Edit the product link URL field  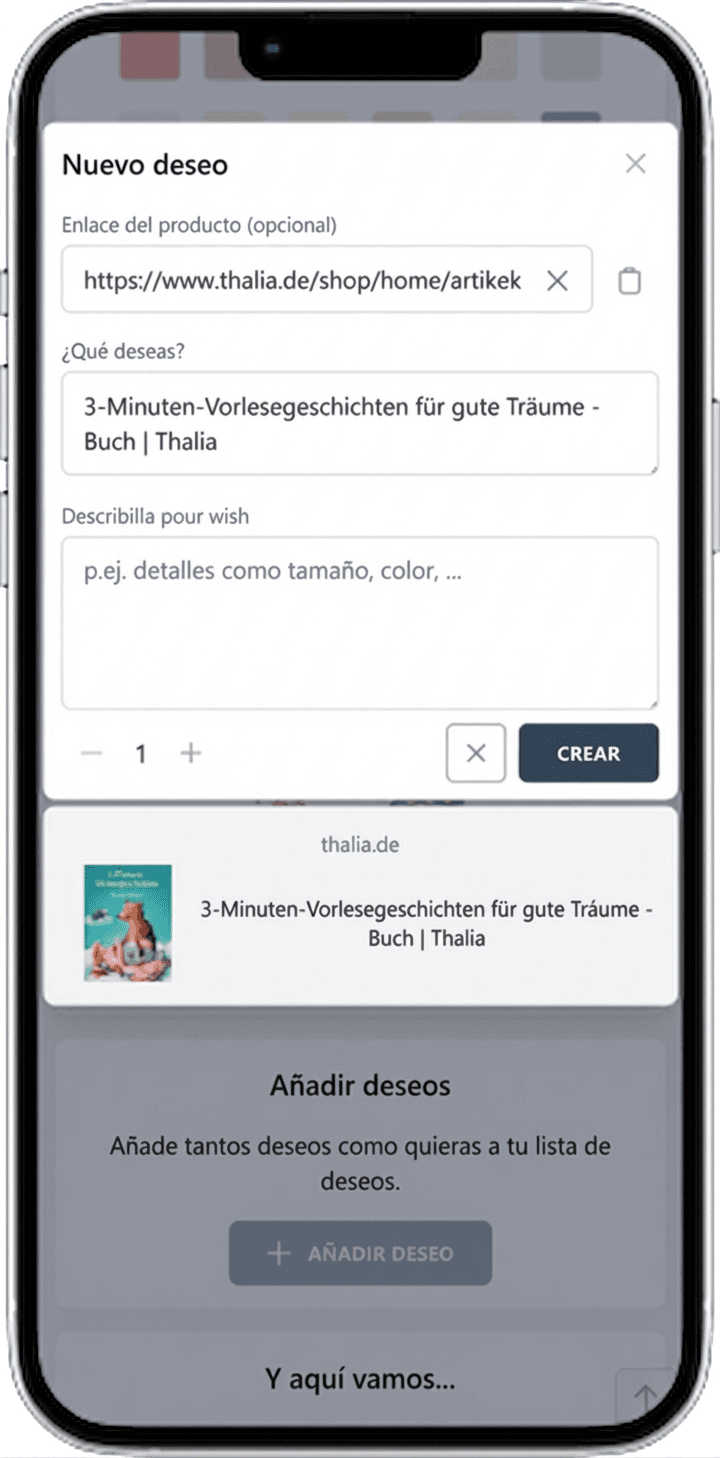[300, 281]
